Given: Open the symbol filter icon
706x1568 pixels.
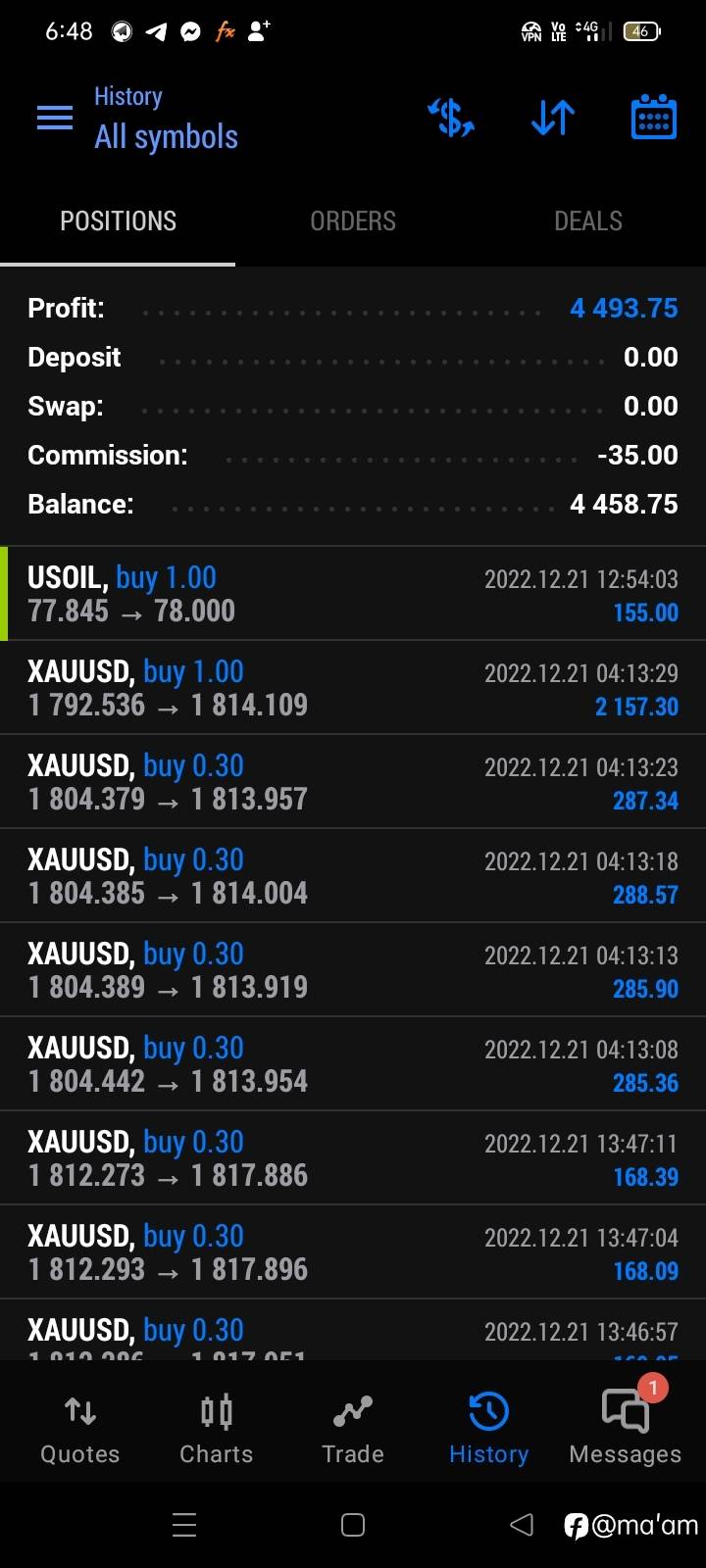Looking at the screenshot, I should pyautogui.click(x=451, y=119).
